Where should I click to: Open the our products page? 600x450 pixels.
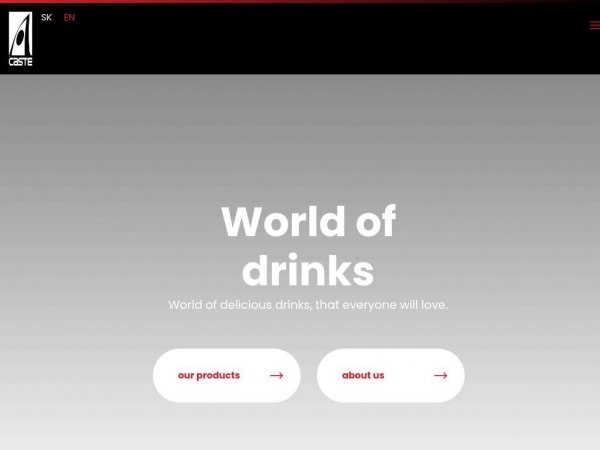(x=226, y=375)
